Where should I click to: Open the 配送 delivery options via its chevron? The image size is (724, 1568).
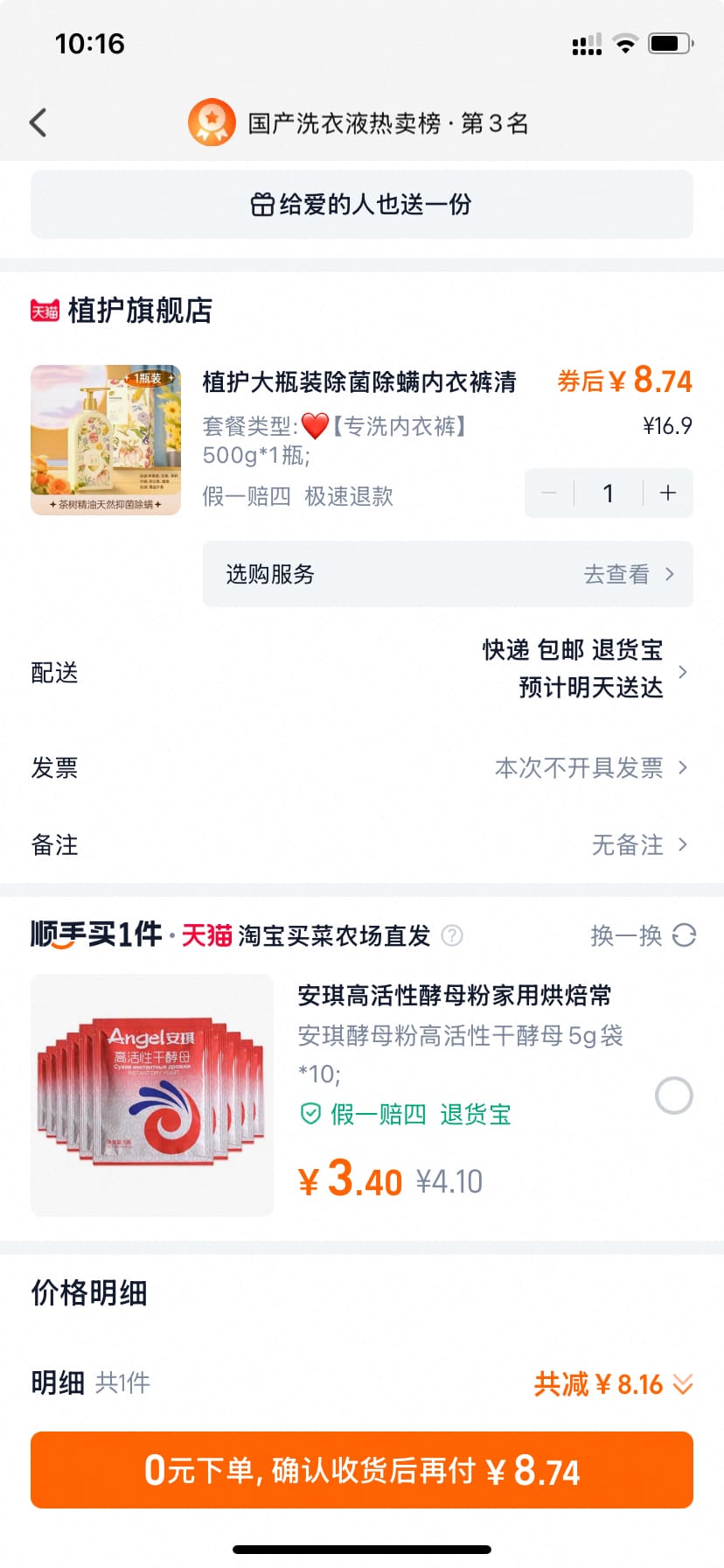(x=683, y=672)
